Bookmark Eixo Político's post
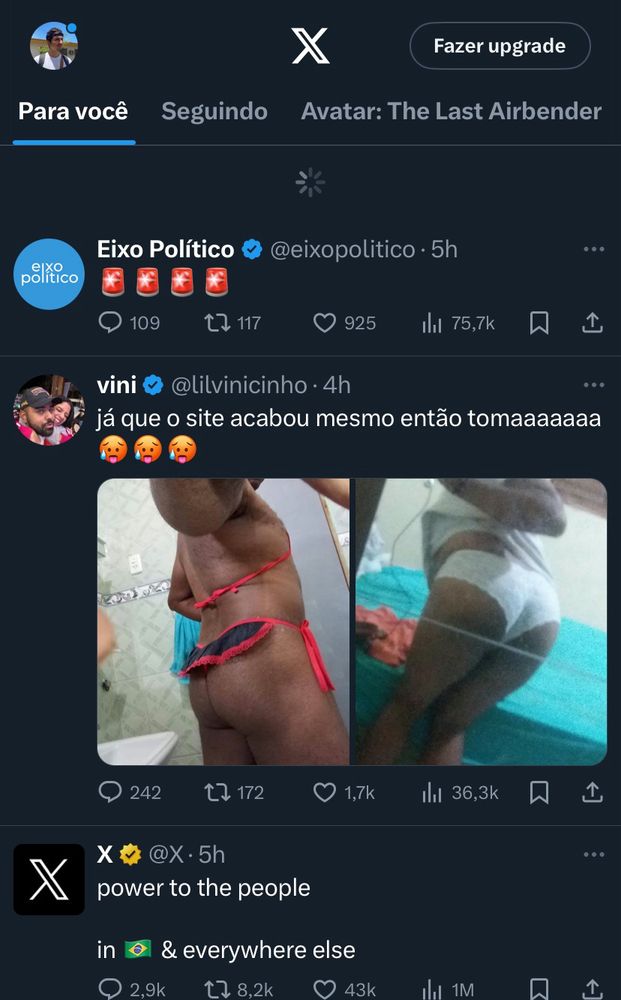The height and width of the screenshot is (1000, 621). point(539,322)
